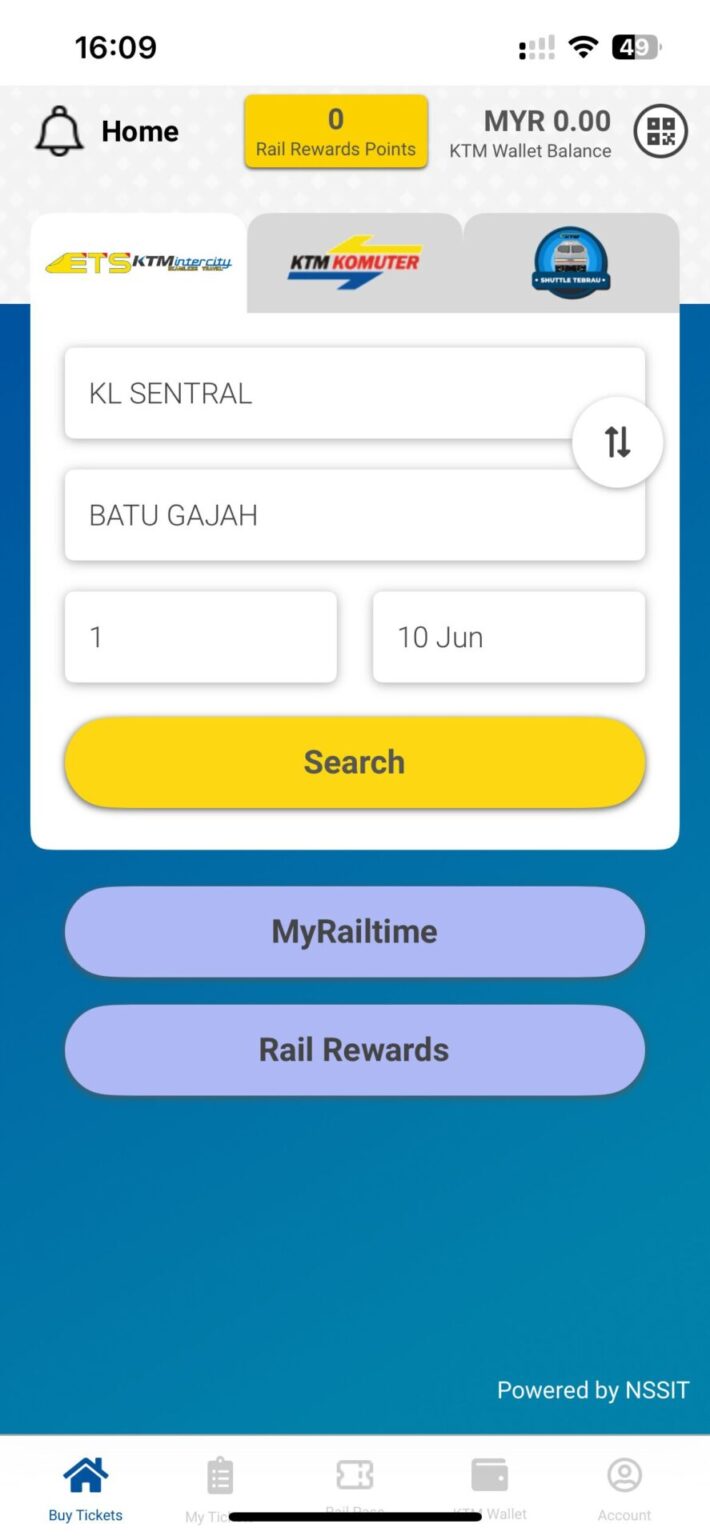The image size is (710, 1536).
Task: Open MyRailtime
Action: [354, 931]
